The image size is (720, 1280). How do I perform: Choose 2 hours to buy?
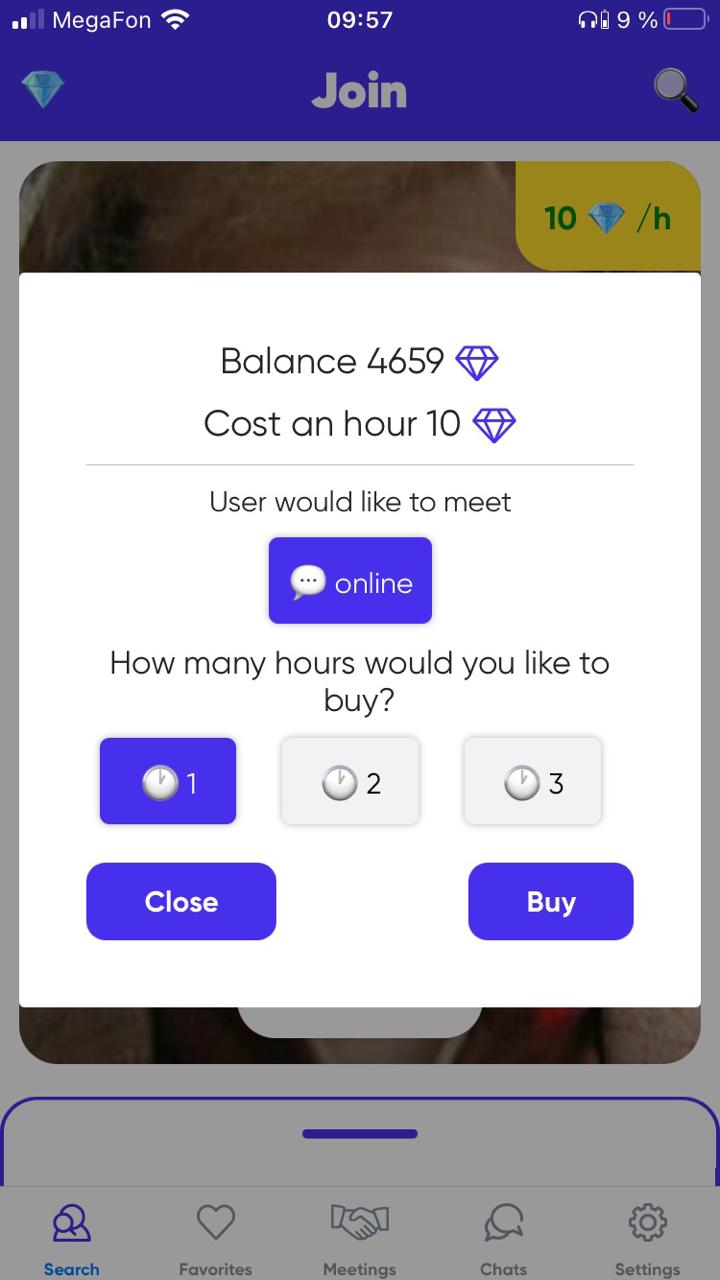coord(350,781)
